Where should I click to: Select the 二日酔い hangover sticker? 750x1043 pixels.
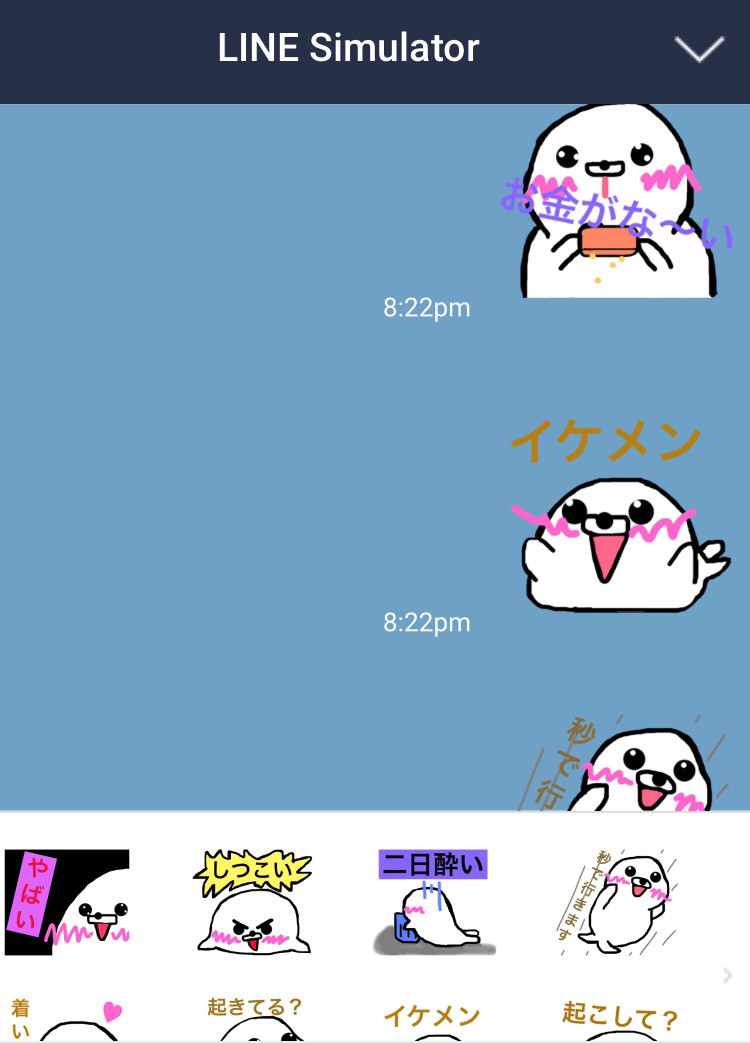[433, 902]
